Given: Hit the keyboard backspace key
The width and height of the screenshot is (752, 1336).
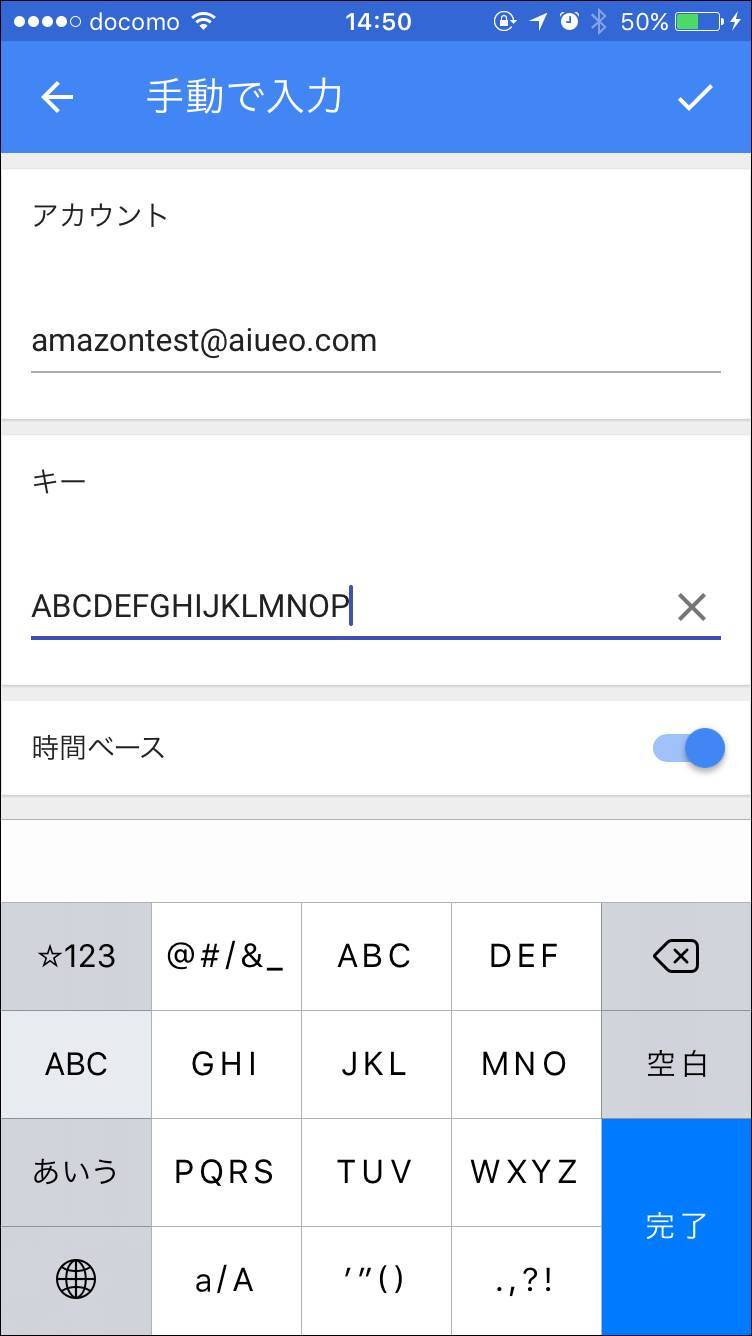Looking at the screenshot, I should pyautogui.click(x=677, y=957).
